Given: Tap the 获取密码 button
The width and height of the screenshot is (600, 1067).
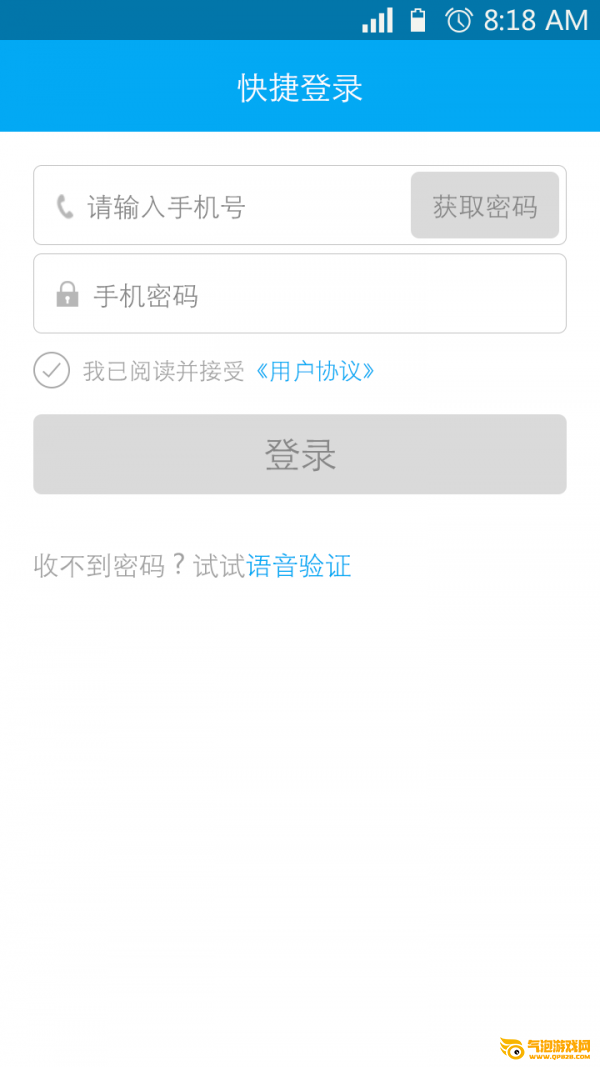Looking at the screenshot, I should coord(485,206).
